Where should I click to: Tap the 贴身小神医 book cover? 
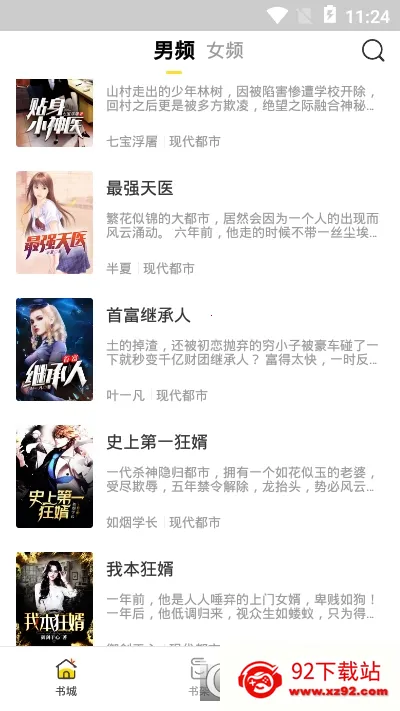click(54, 113)
